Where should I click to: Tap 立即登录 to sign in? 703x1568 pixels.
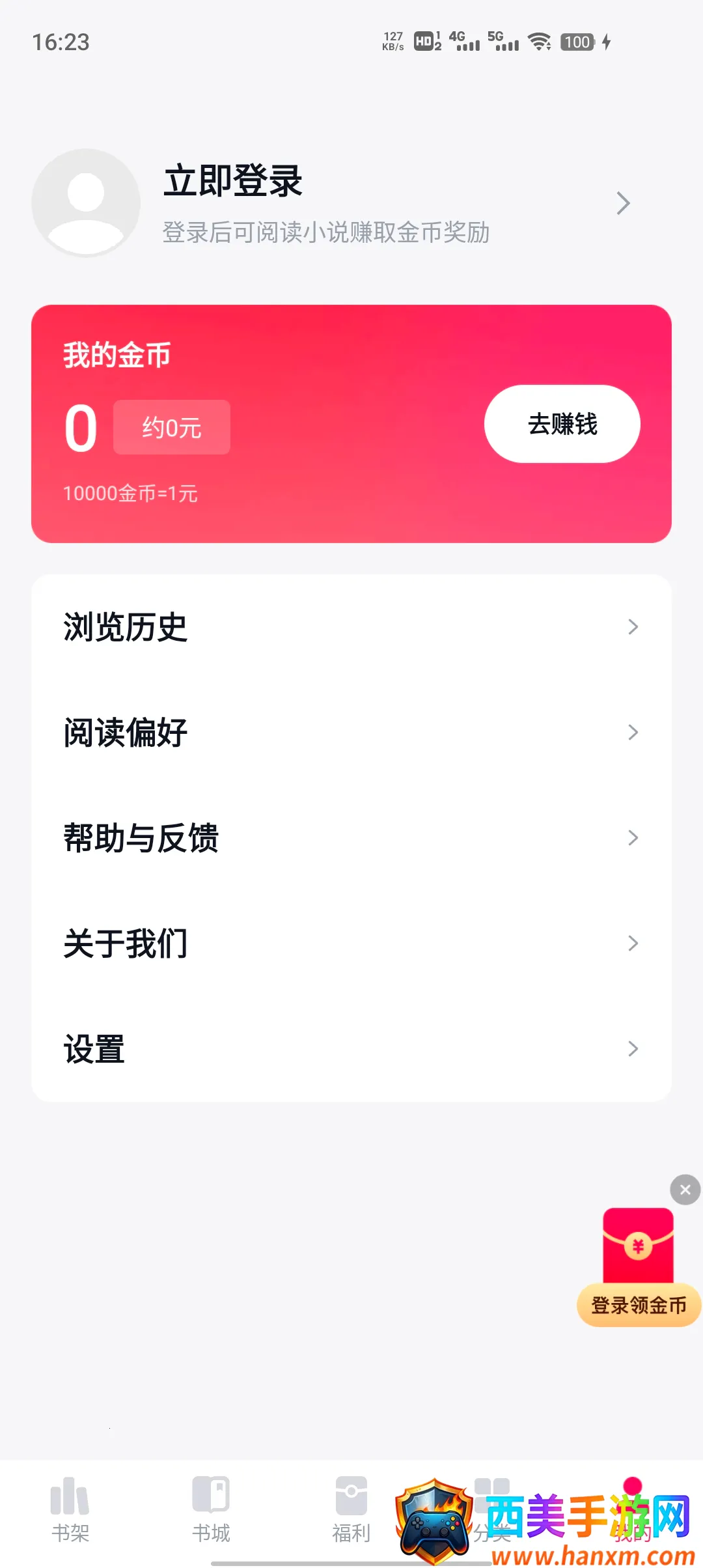pos(233,181)
